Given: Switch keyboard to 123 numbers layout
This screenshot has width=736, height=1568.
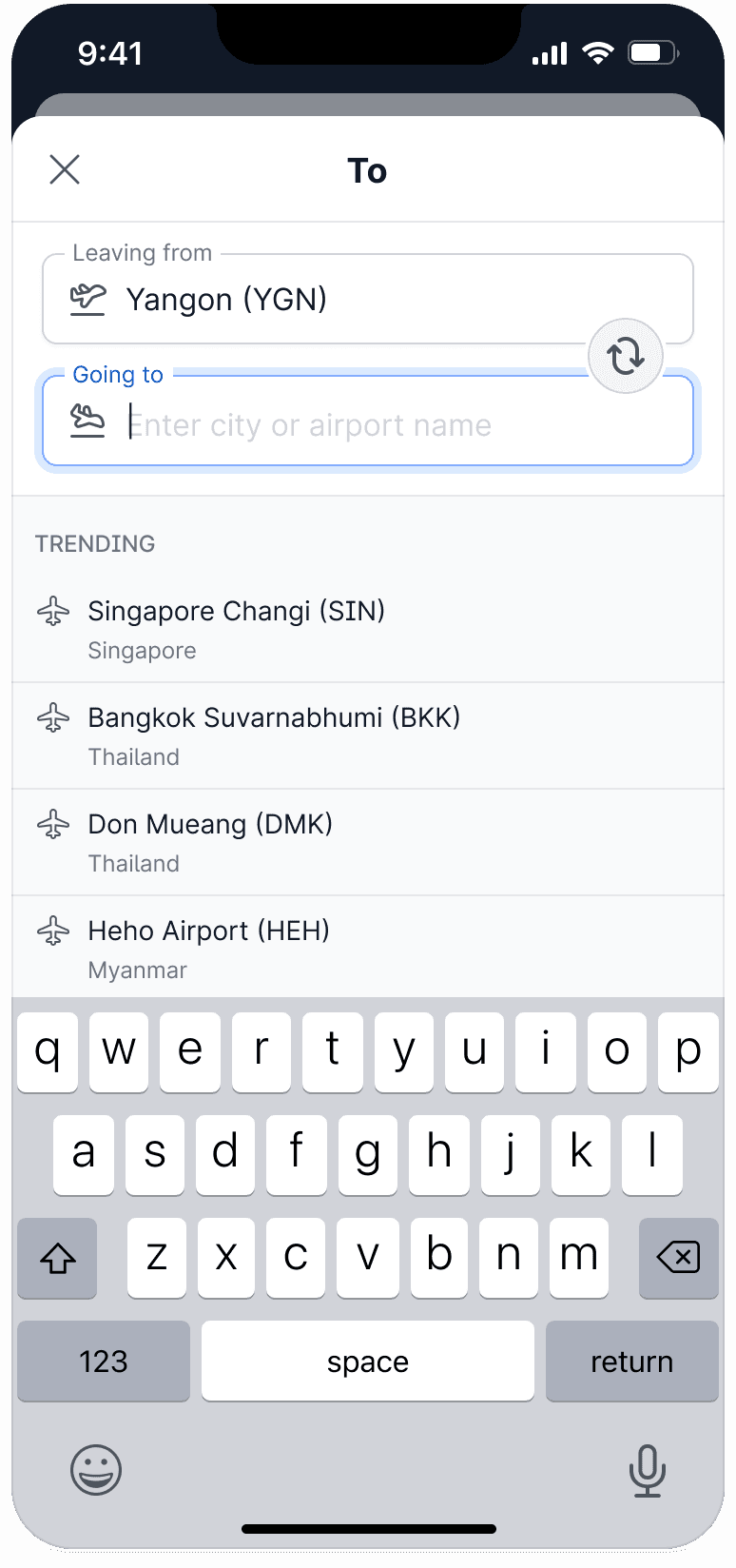Looking at the screenshot, I should pyautogui.click(x=104, y=1362).
